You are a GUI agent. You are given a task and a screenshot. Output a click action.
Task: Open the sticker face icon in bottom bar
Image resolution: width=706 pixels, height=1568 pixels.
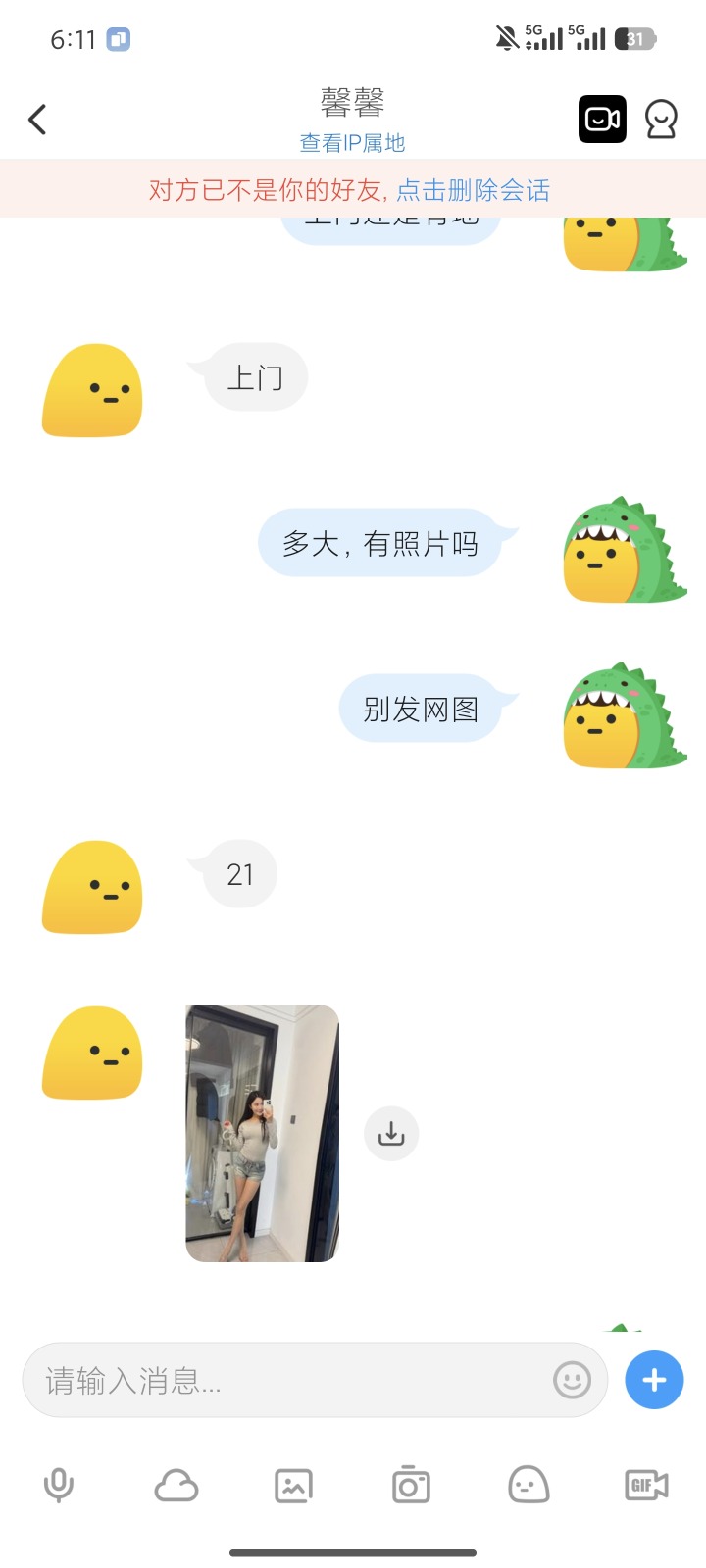click(528, 1485)
